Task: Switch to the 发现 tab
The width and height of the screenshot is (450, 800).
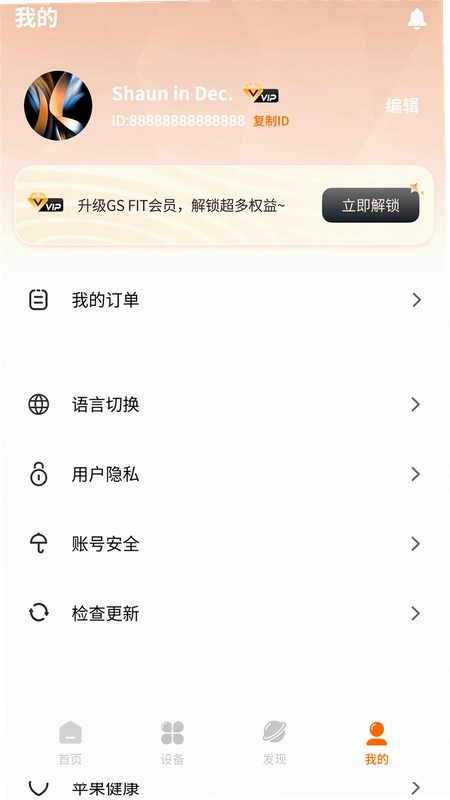Action: pos(274,743)
